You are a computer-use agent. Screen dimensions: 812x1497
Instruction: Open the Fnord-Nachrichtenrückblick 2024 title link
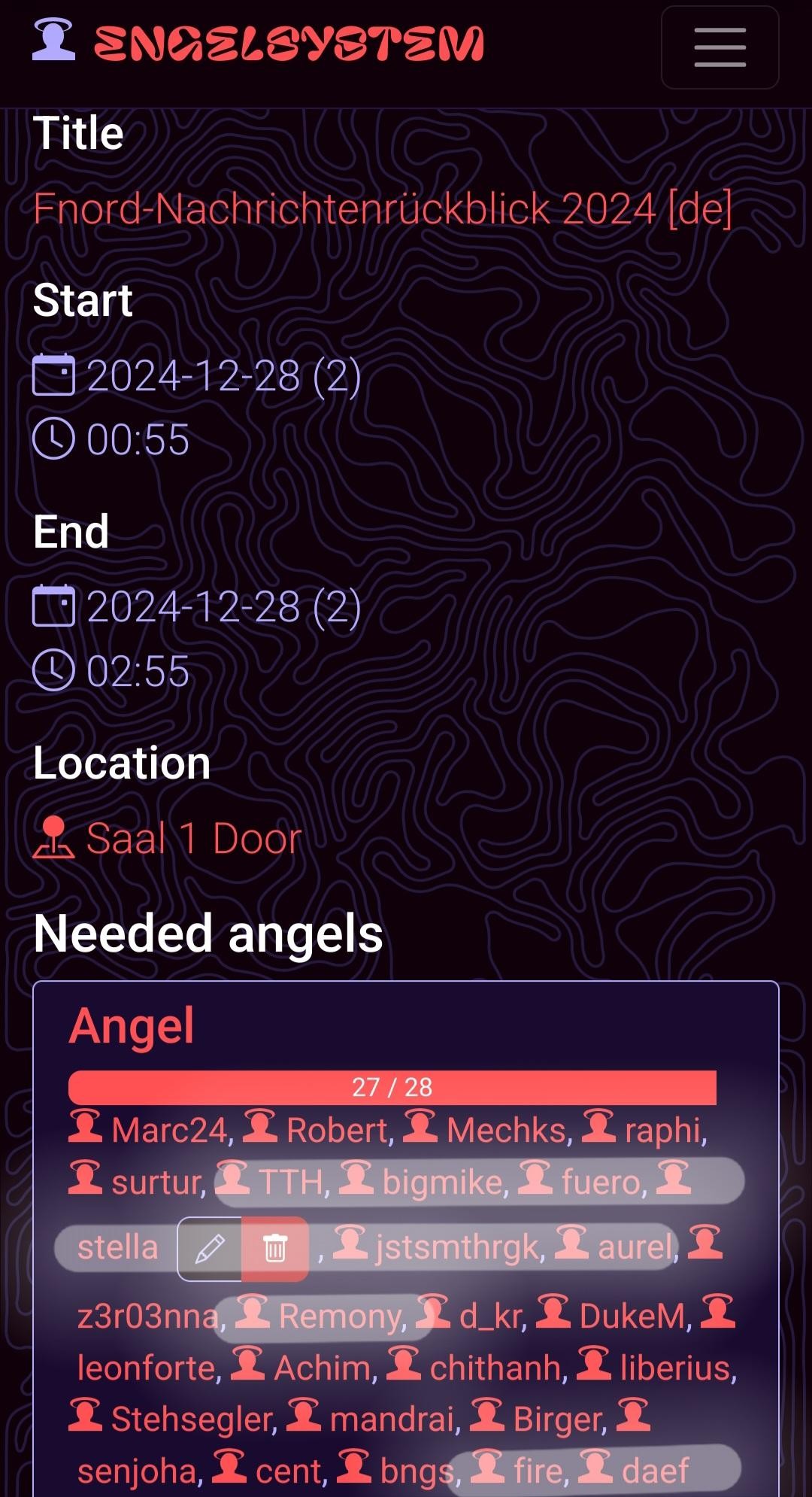click(382, 208)
